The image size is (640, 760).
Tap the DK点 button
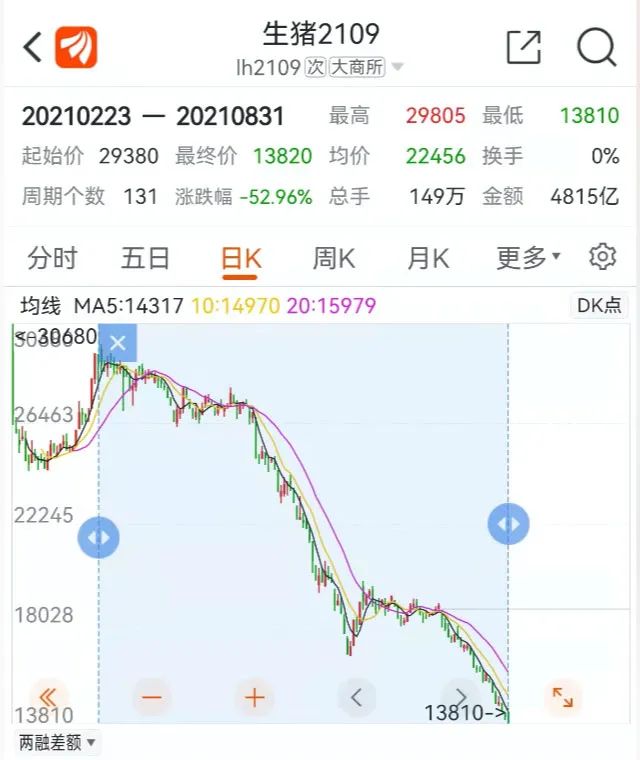[x=599, y=306]
